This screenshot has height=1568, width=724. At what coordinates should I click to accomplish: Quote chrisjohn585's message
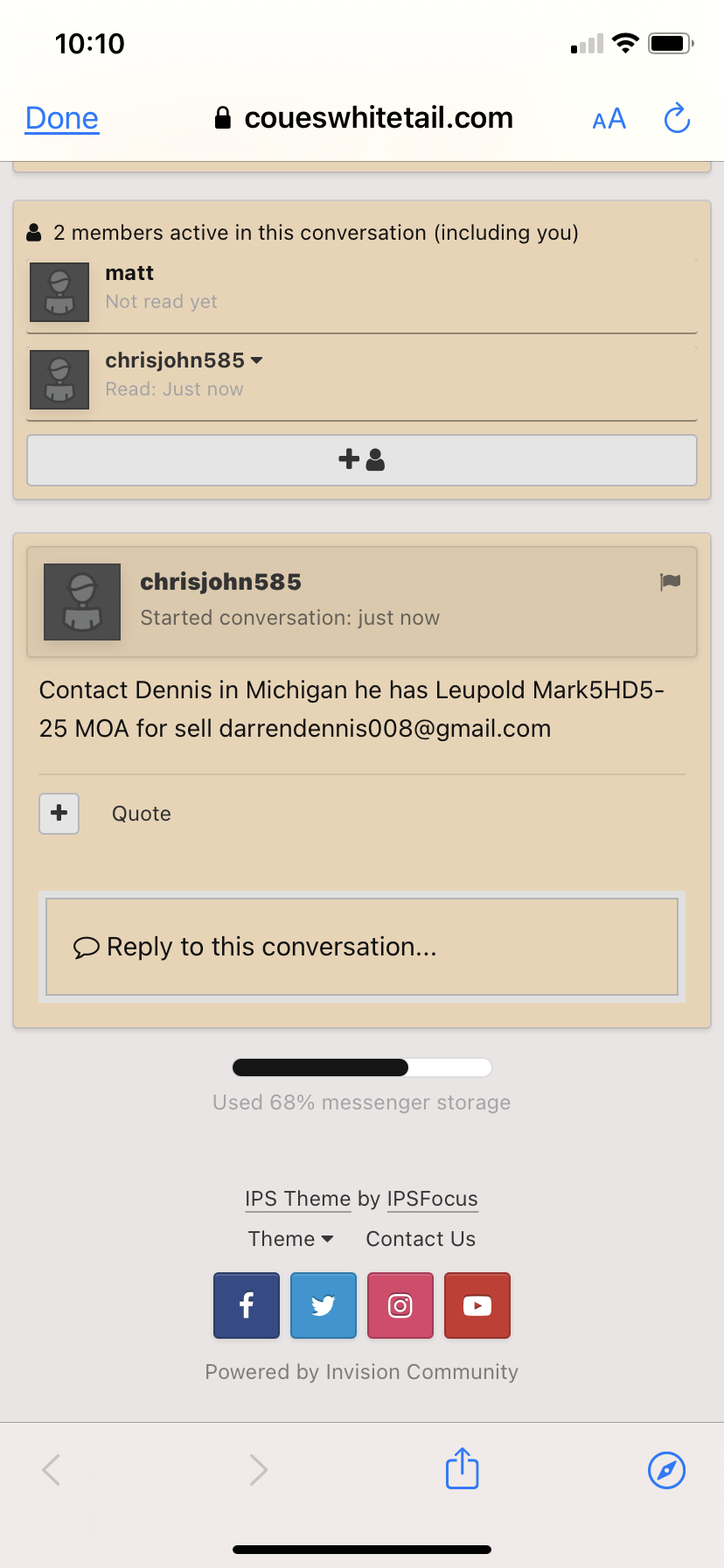(142, 814)
